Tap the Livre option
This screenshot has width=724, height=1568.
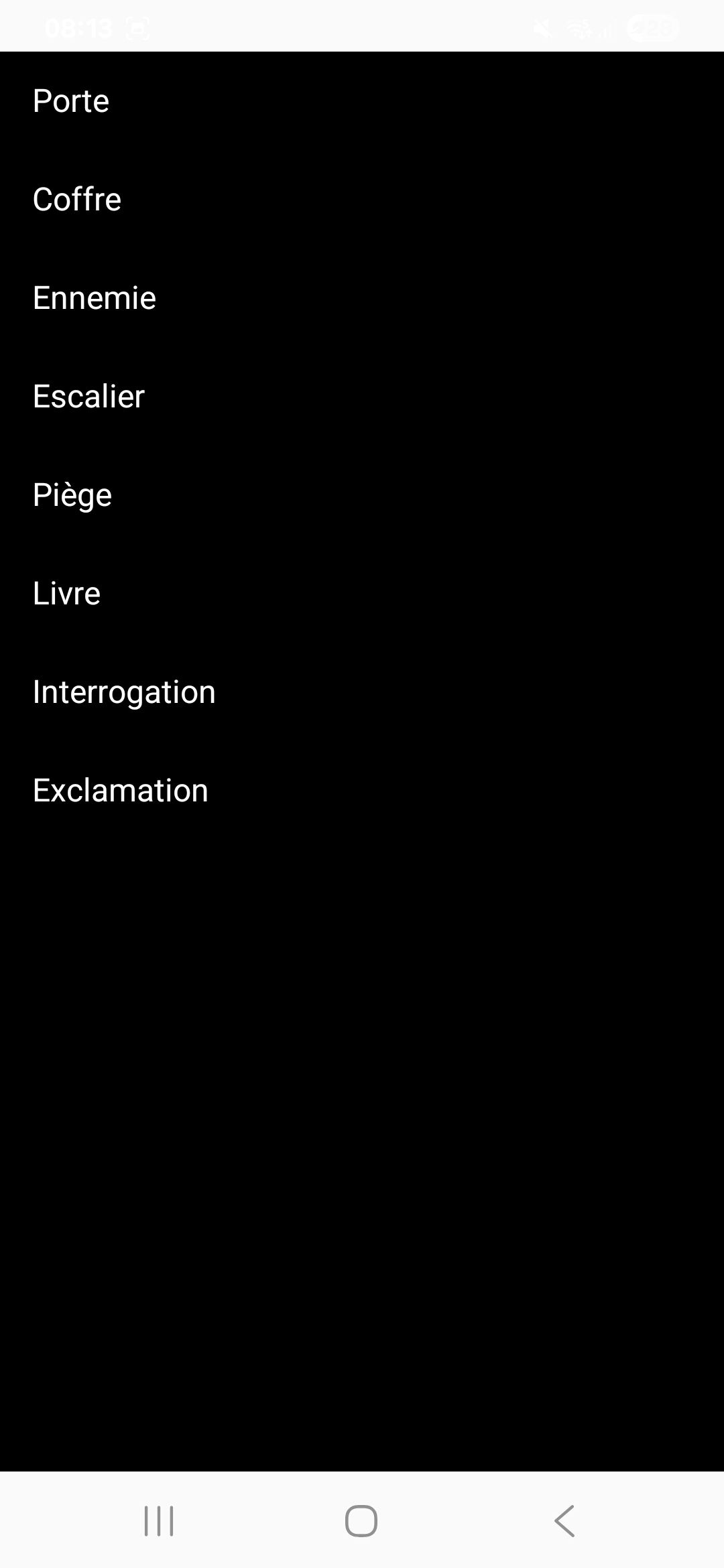[66, 594]
